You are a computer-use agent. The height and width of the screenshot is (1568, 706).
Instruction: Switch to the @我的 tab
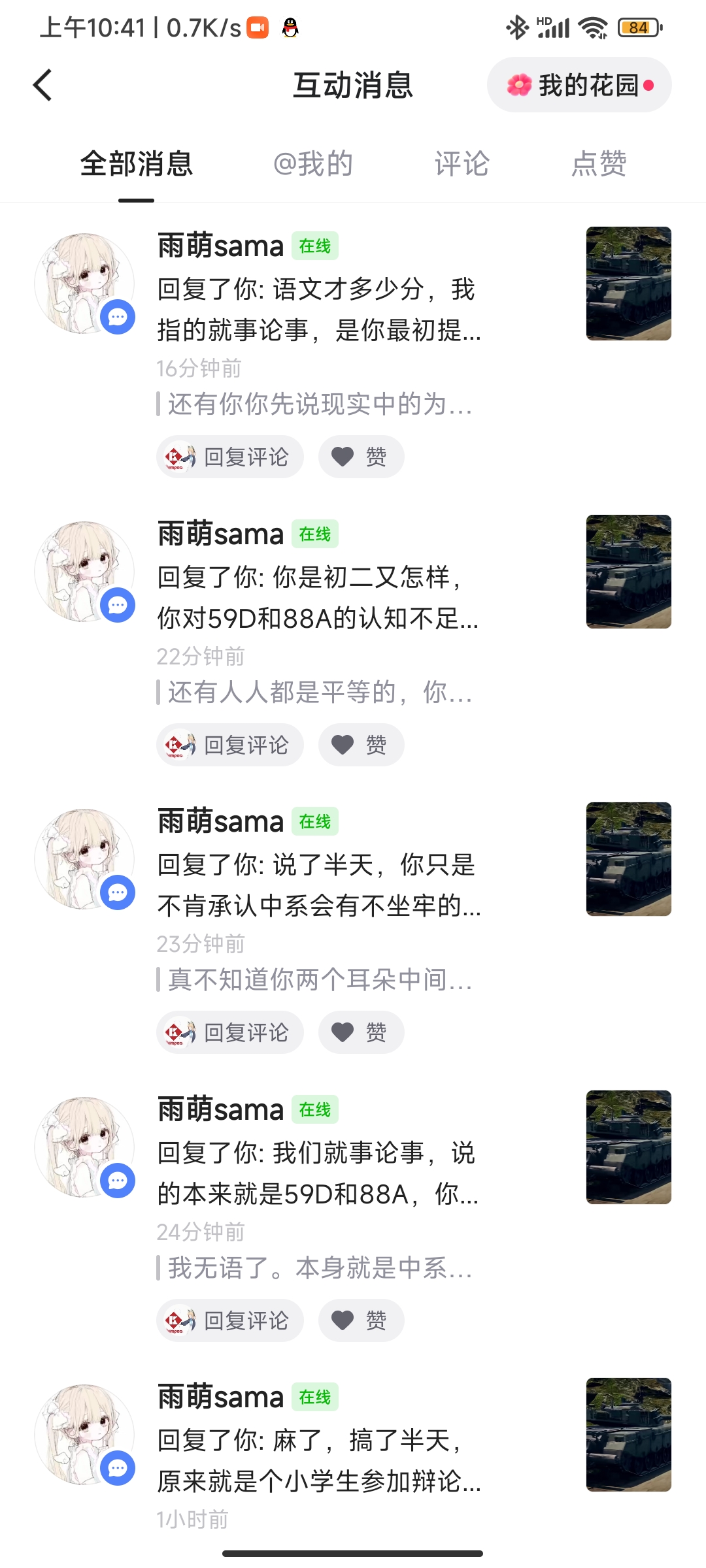pyautogui.click(x=313, y=164)
